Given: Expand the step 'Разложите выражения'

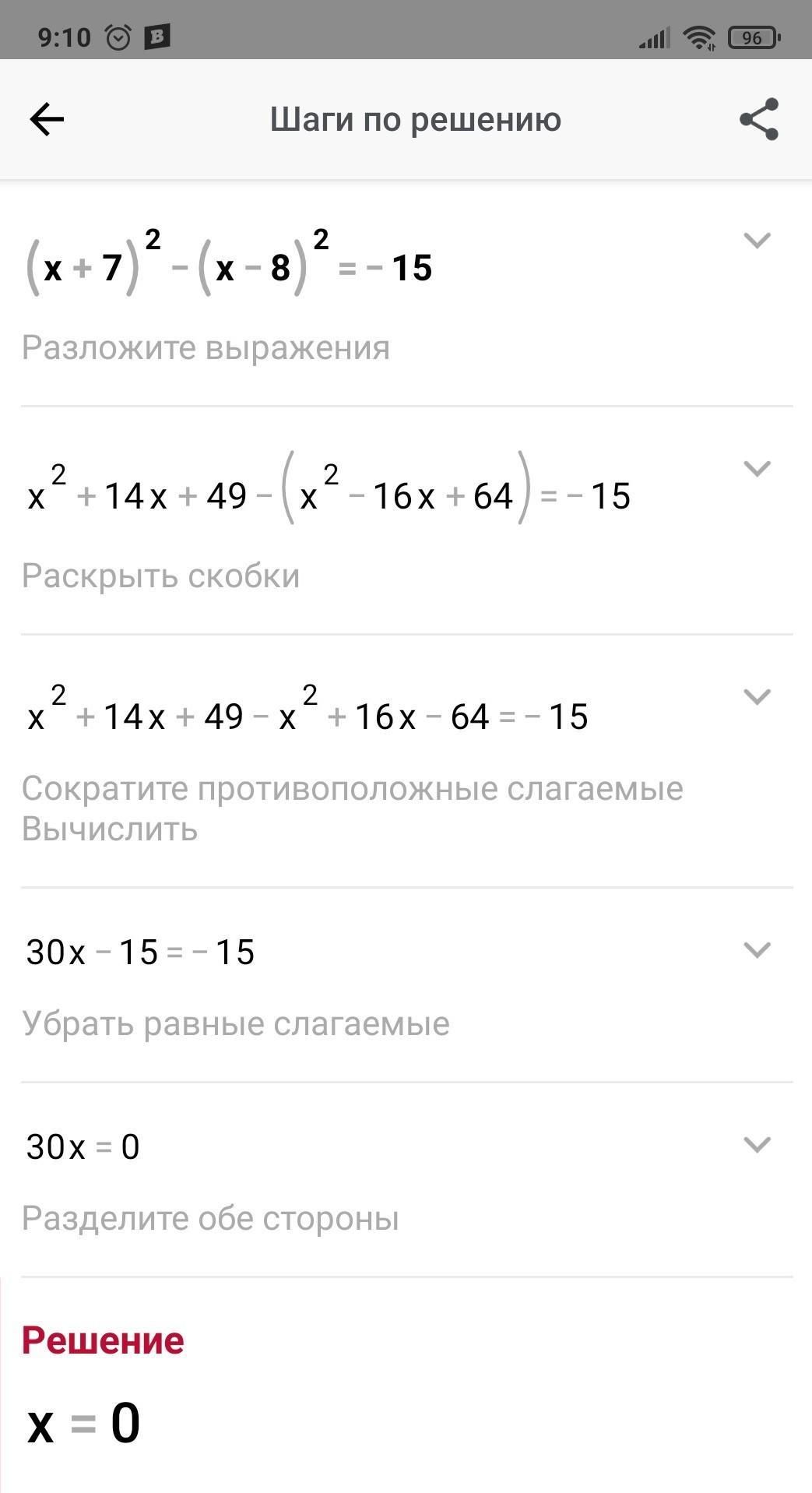Looking at the screenshot, I should (x=757, y=240).
